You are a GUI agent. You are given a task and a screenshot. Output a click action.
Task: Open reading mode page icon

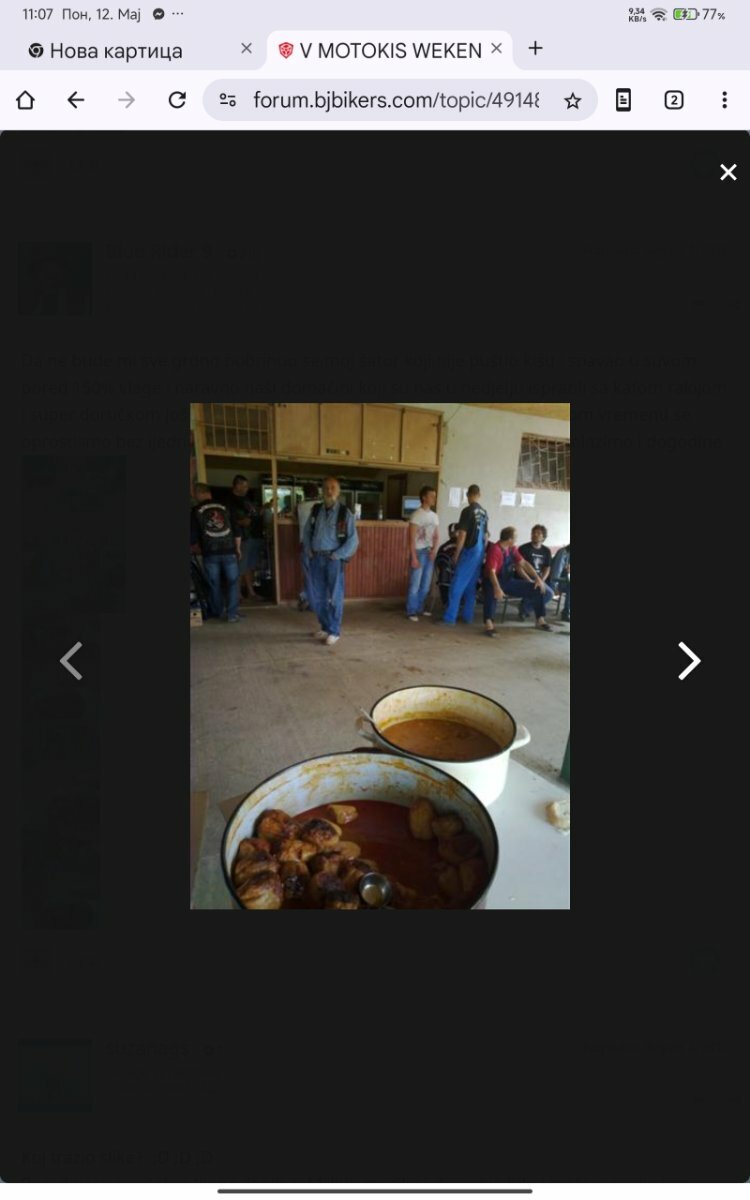tap(623, 100)
